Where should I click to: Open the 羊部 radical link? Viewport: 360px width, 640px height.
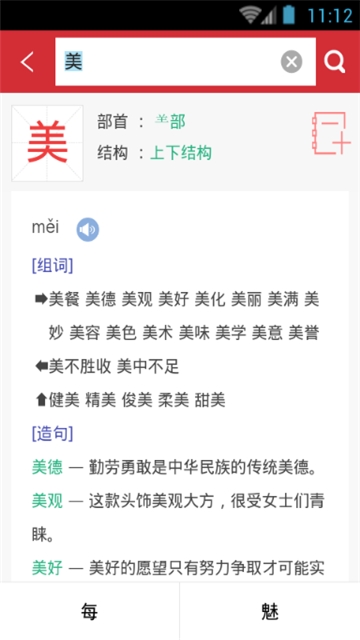click(x=170, y=122)
